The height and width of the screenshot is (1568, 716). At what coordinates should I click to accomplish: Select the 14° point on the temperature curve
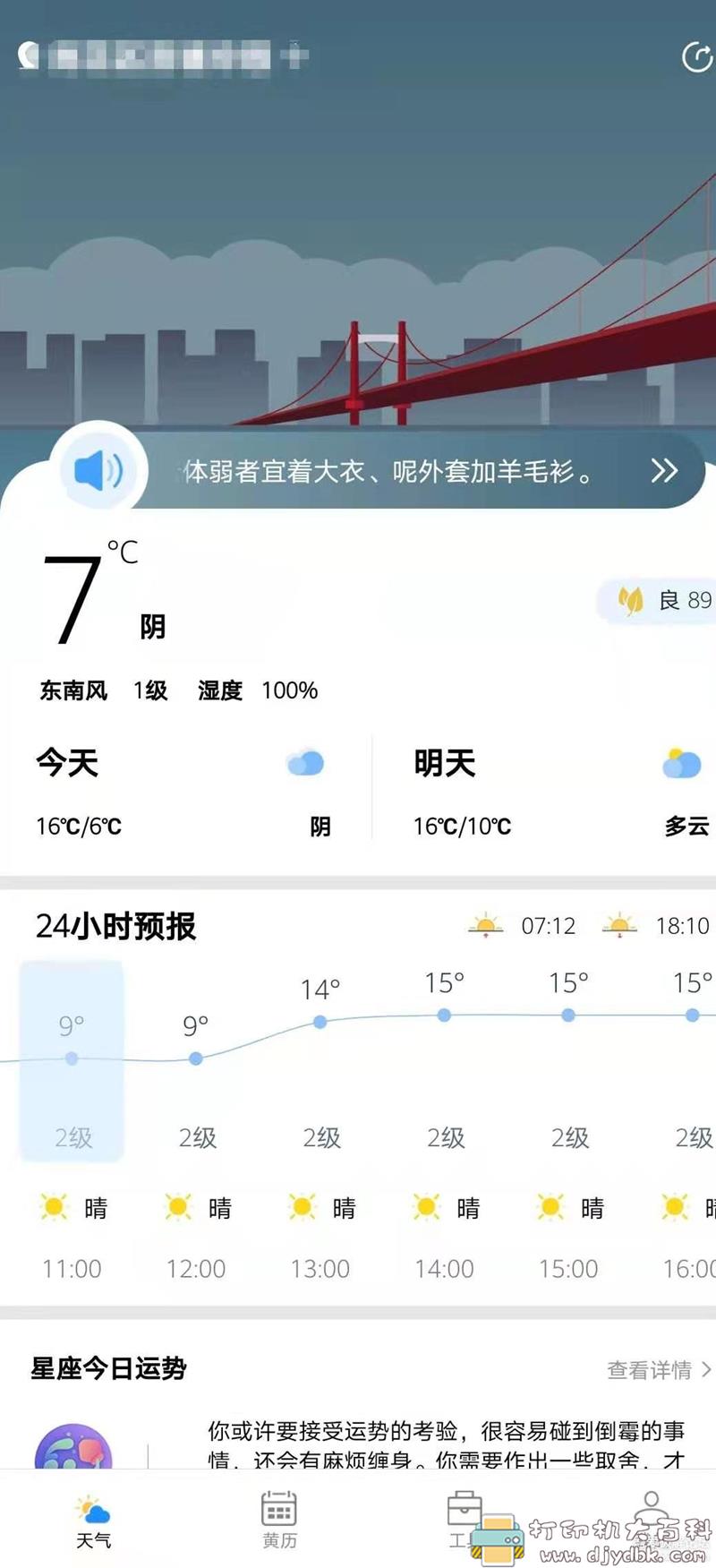pyautogui.click(x=320, y=1021)
